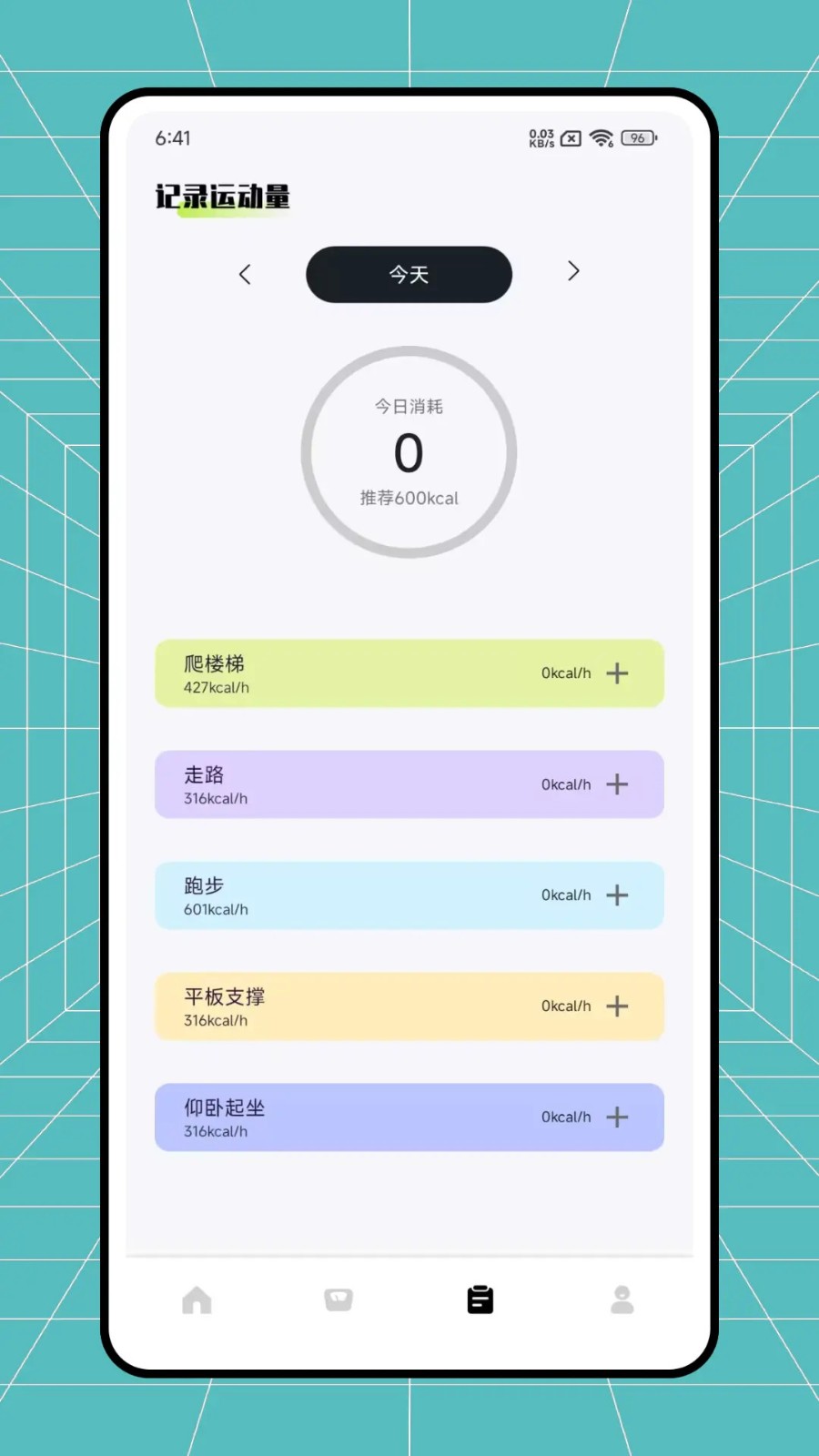This screenshot has height=1456, width=819.
Task: Tap the plus icon on 平板支撑 card
Action: point(617,1006)
